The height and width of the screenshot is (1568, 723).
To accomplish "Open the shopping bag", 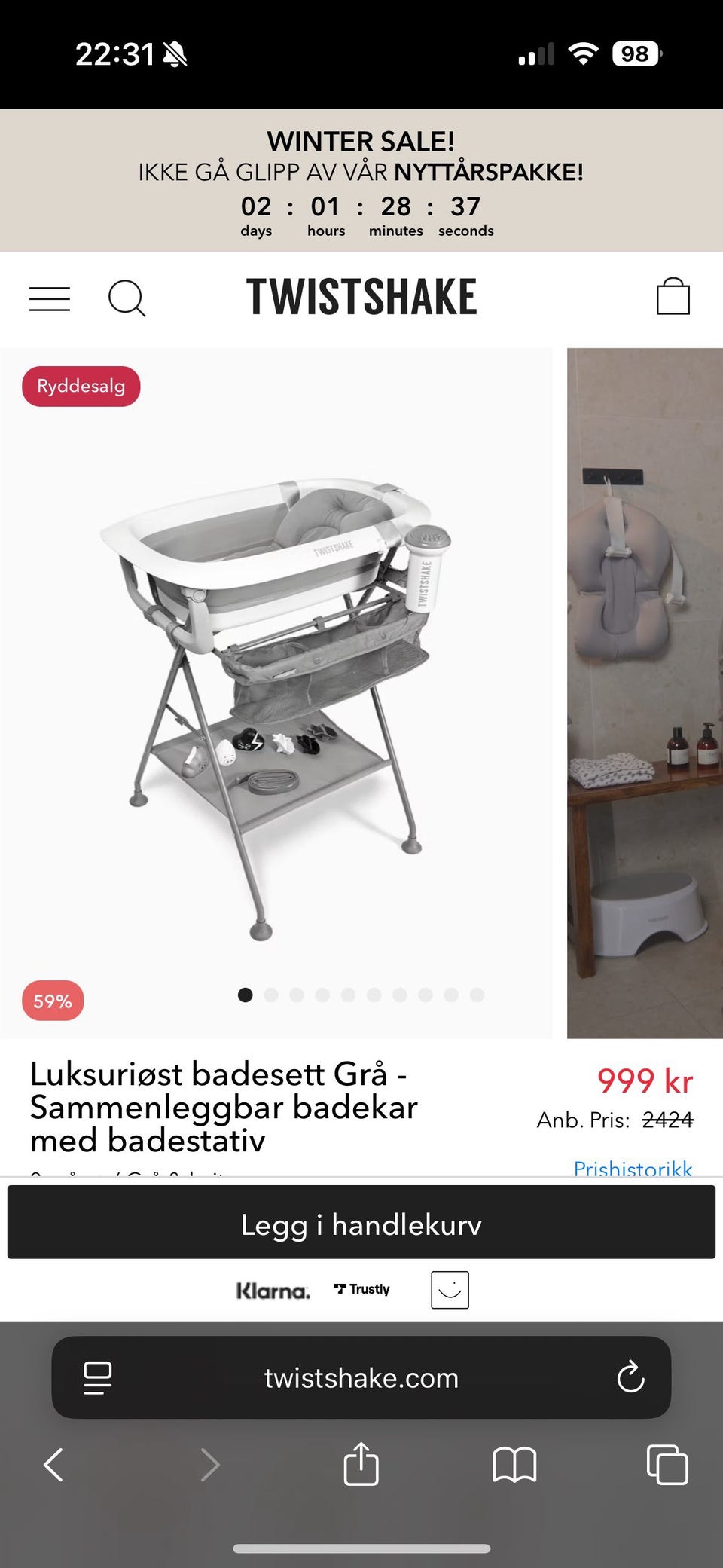I will tap(673, 295).
